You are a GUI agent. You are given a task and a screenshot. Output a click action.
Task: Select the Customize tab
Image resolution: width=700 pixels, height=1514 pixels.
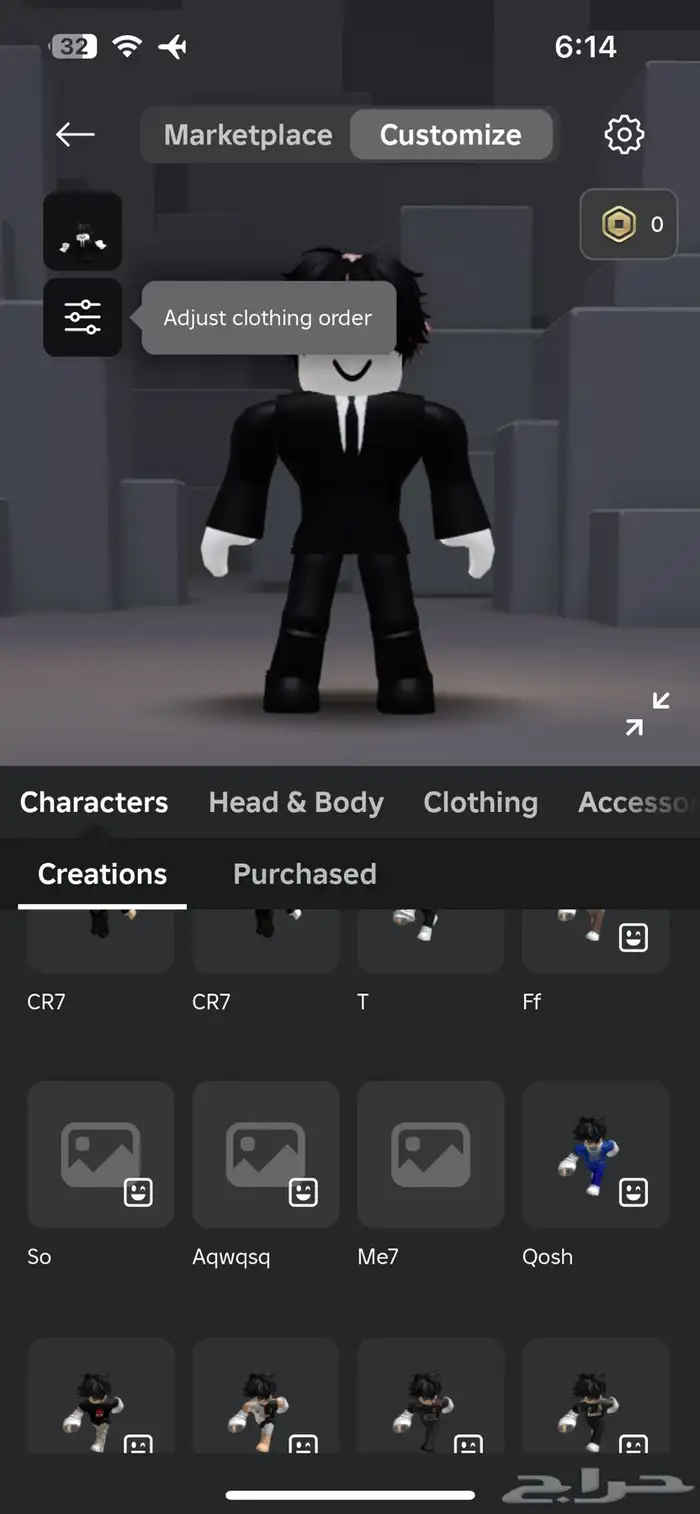coord(450,135)
